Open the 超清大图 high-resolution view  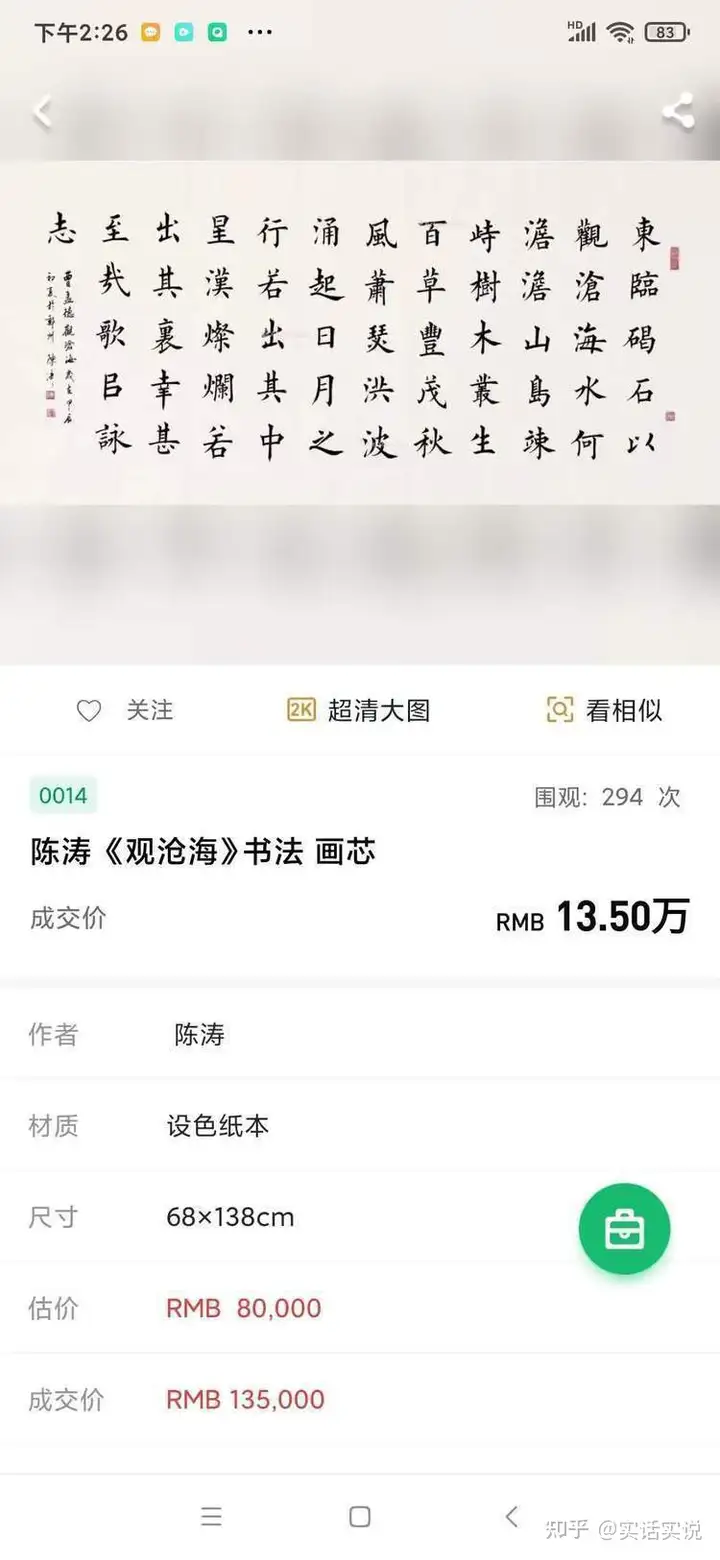click(359, 711)
